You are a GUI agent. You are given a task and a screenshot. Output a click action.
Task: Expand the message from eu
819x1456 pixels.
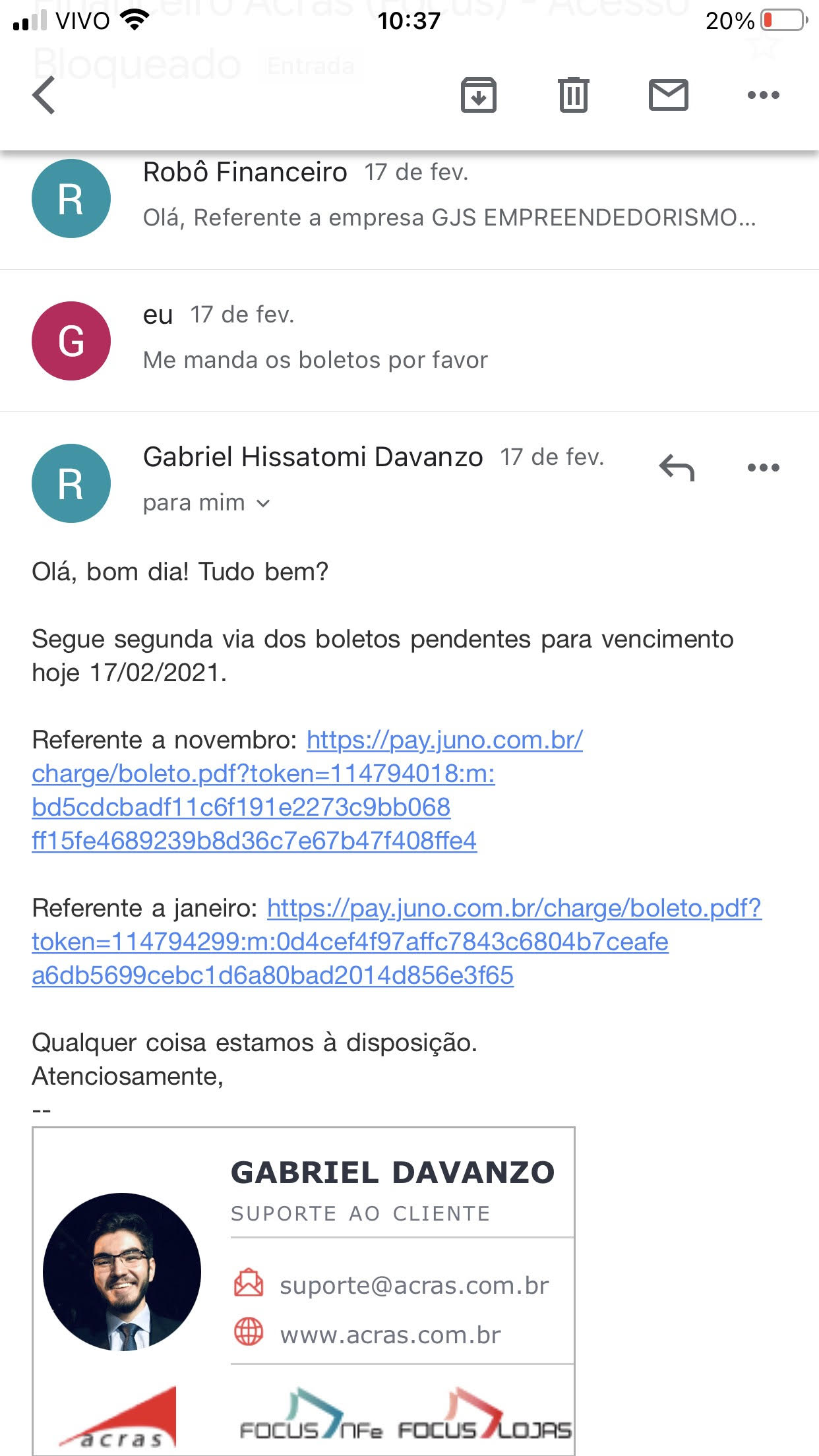pyautogui.click(x=409, y=341)
